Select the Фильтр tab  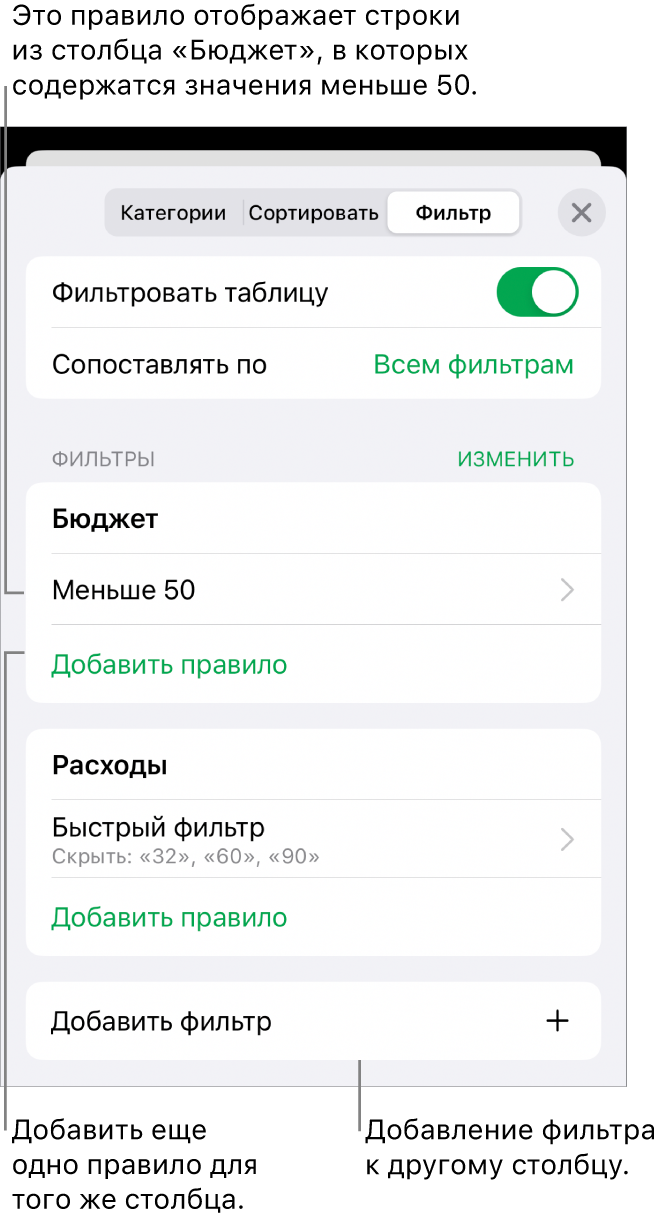[x=453, y=213]
